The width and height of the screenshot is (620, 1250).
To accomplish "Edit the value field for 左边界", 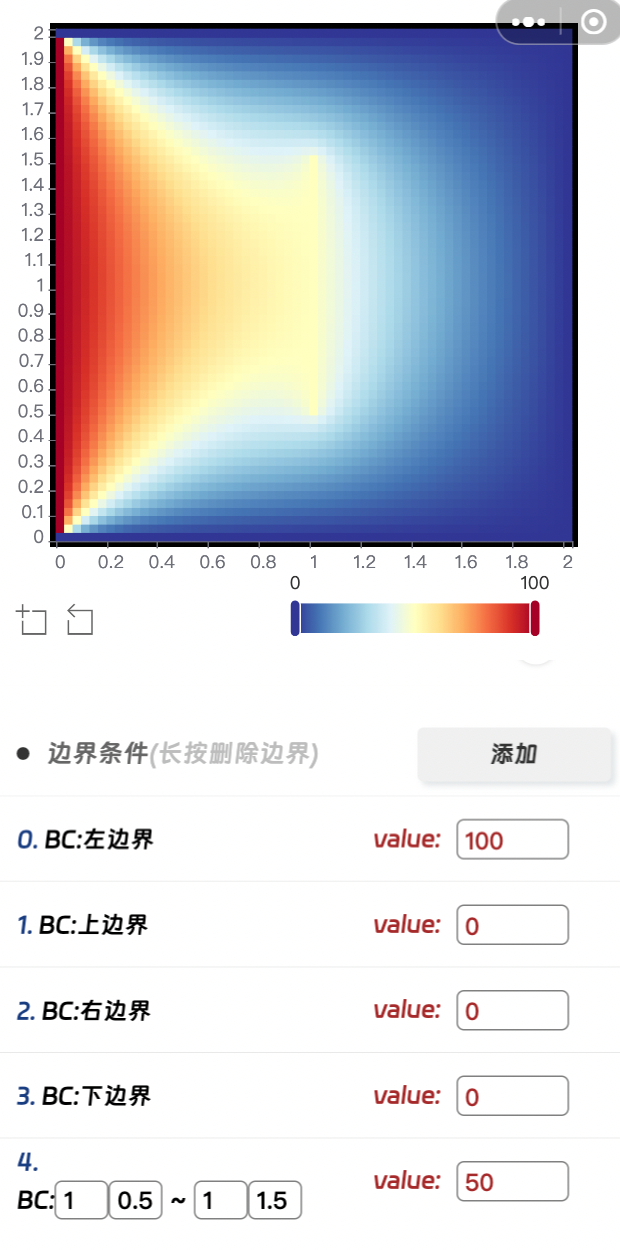I will click(x=512, y=840).
